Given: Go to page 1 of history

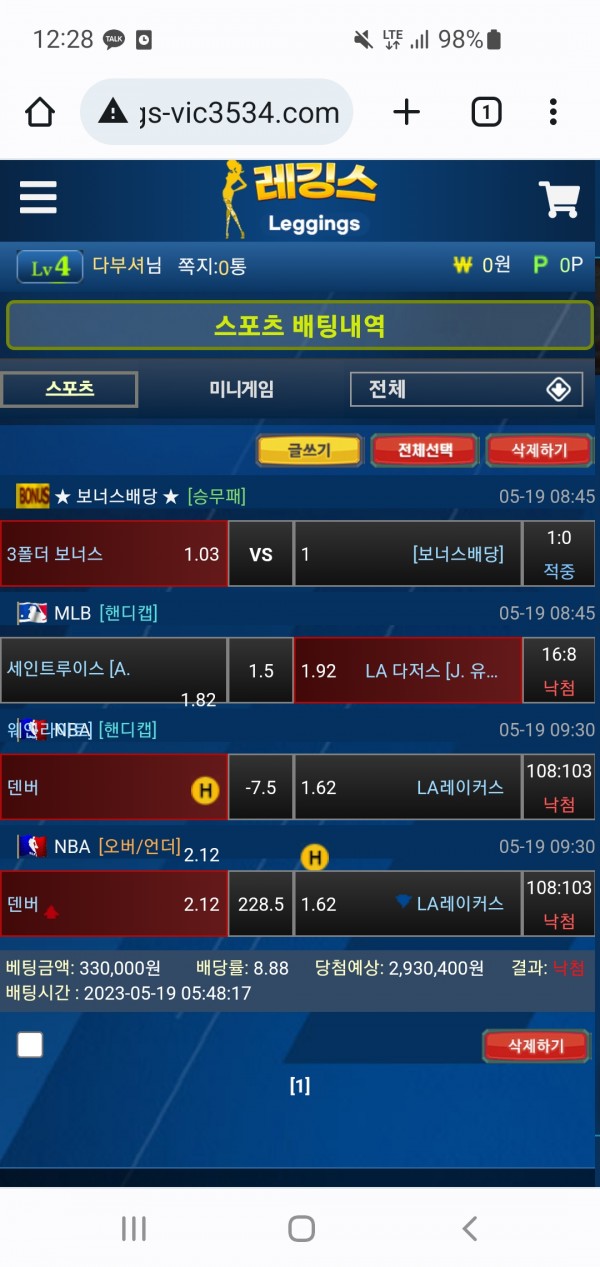Looking at the screenshot, I should [299, 1086].
